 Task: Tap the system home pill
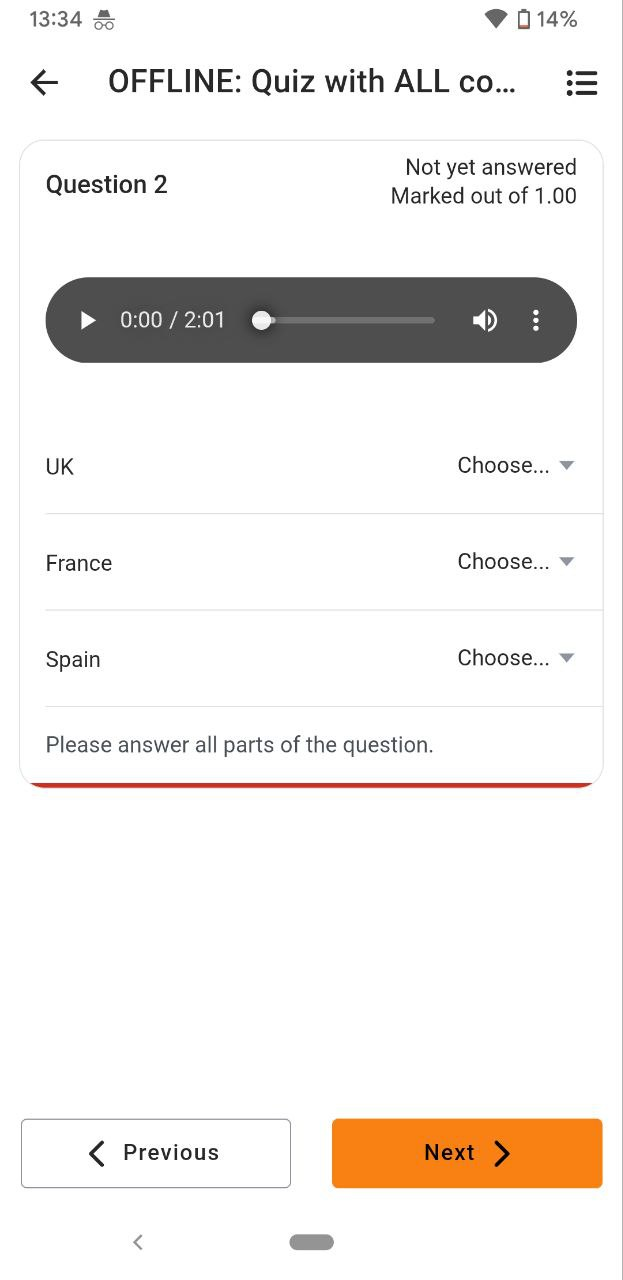(311, 1242)
